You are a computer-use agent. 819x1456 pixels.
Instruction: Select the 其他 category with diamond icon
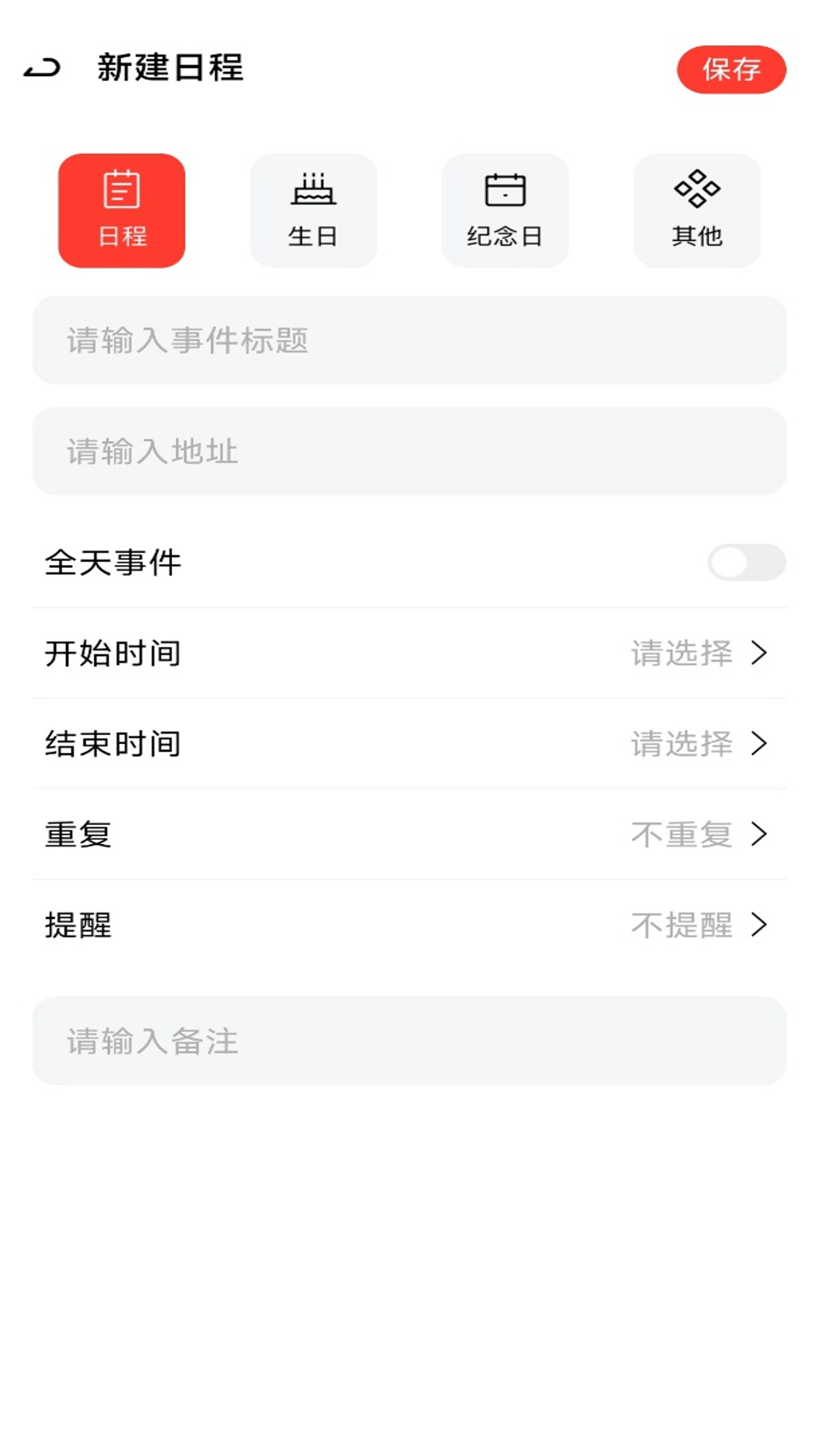(696, 210)
